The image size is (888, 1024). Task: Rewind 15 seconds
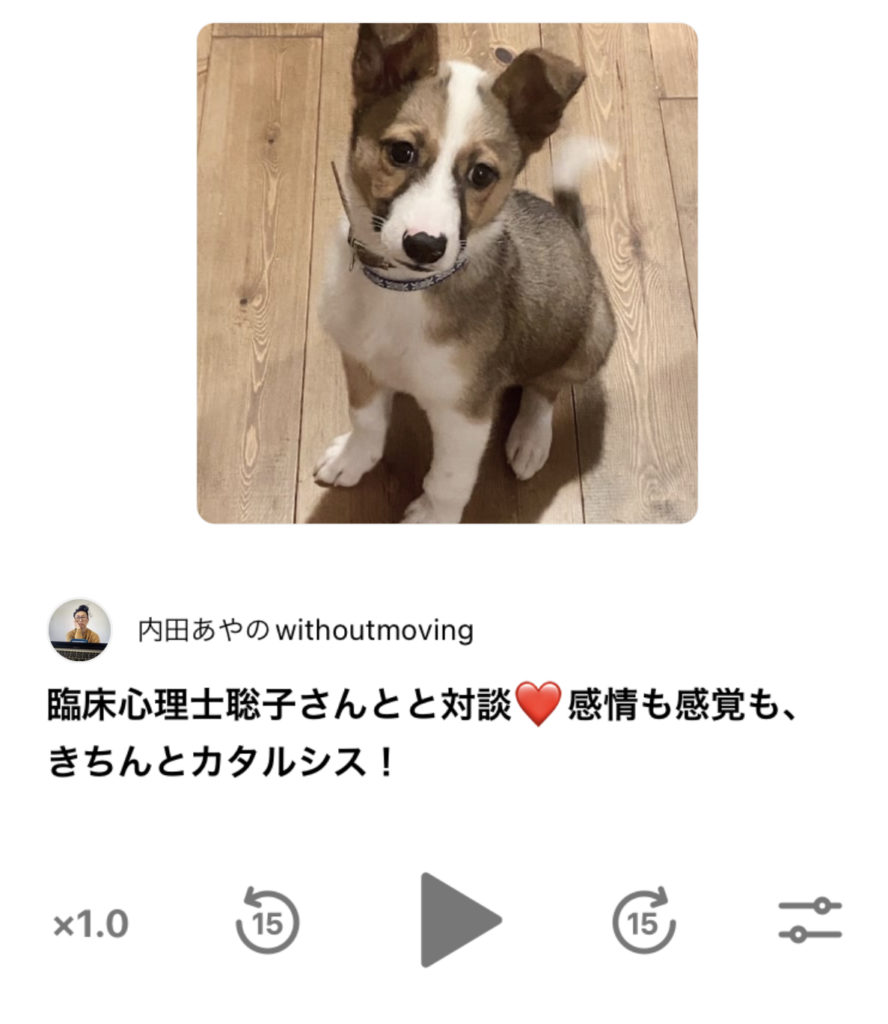(x=267, y=920)
